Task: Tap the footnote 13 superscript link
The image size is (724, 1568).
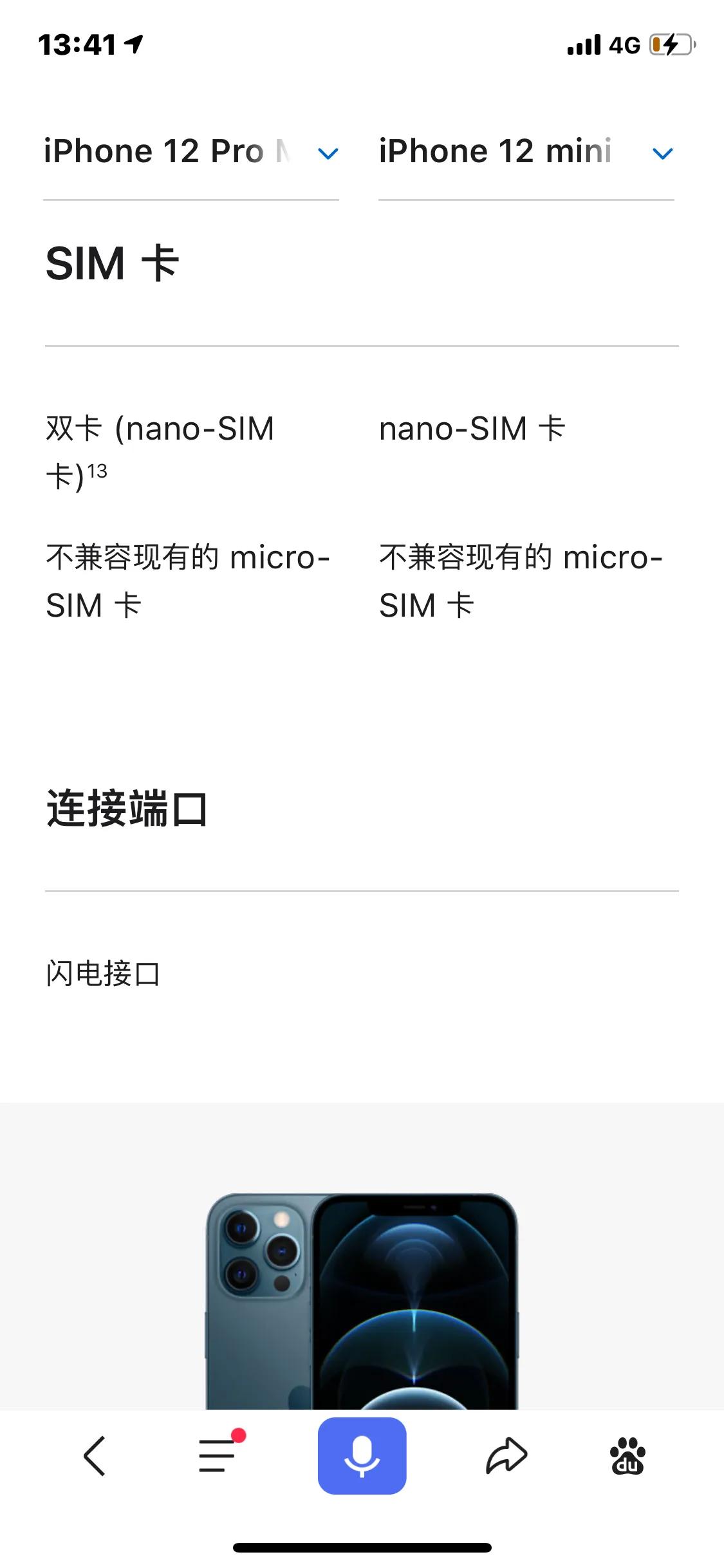Action: (x=98, y=470)
